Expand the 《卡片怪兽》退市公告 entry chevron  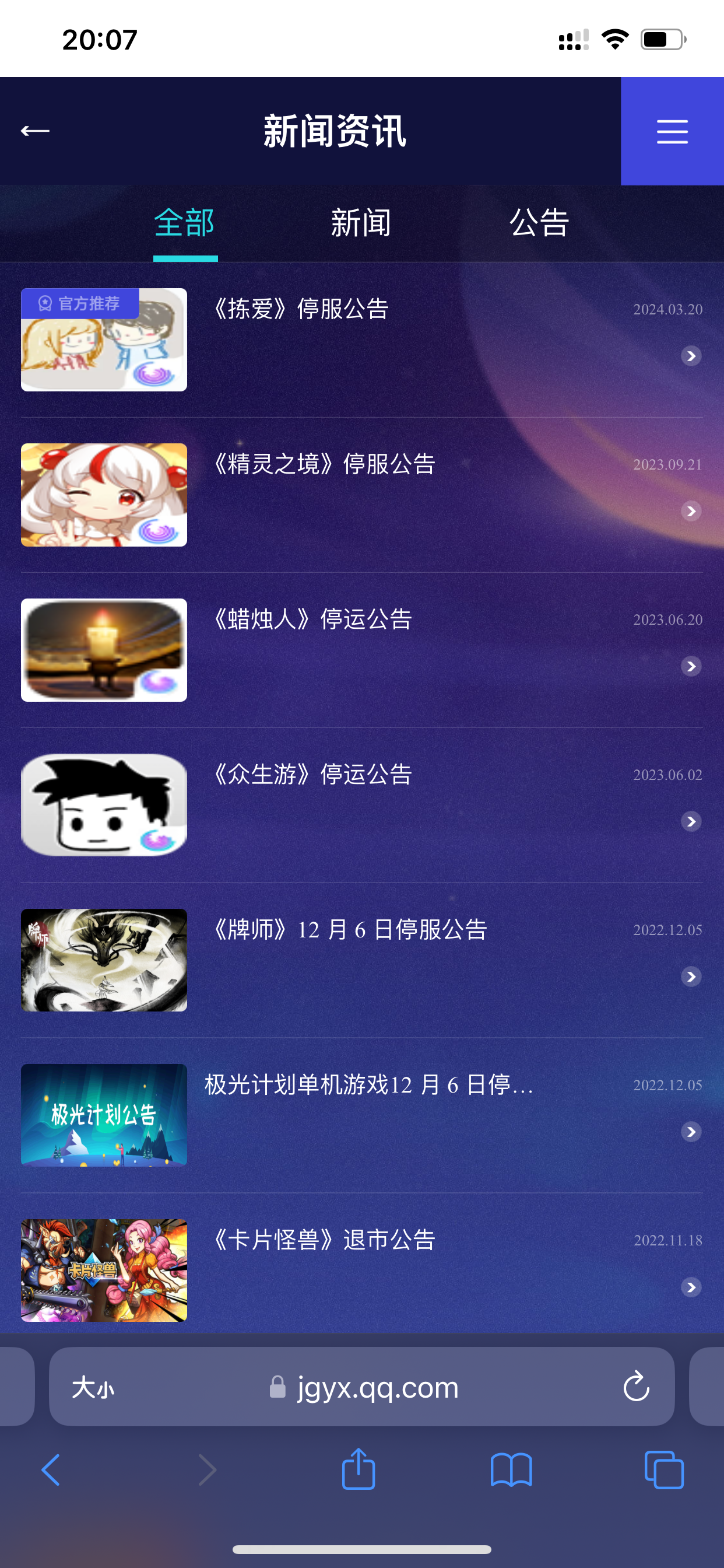coord(691,1287)
